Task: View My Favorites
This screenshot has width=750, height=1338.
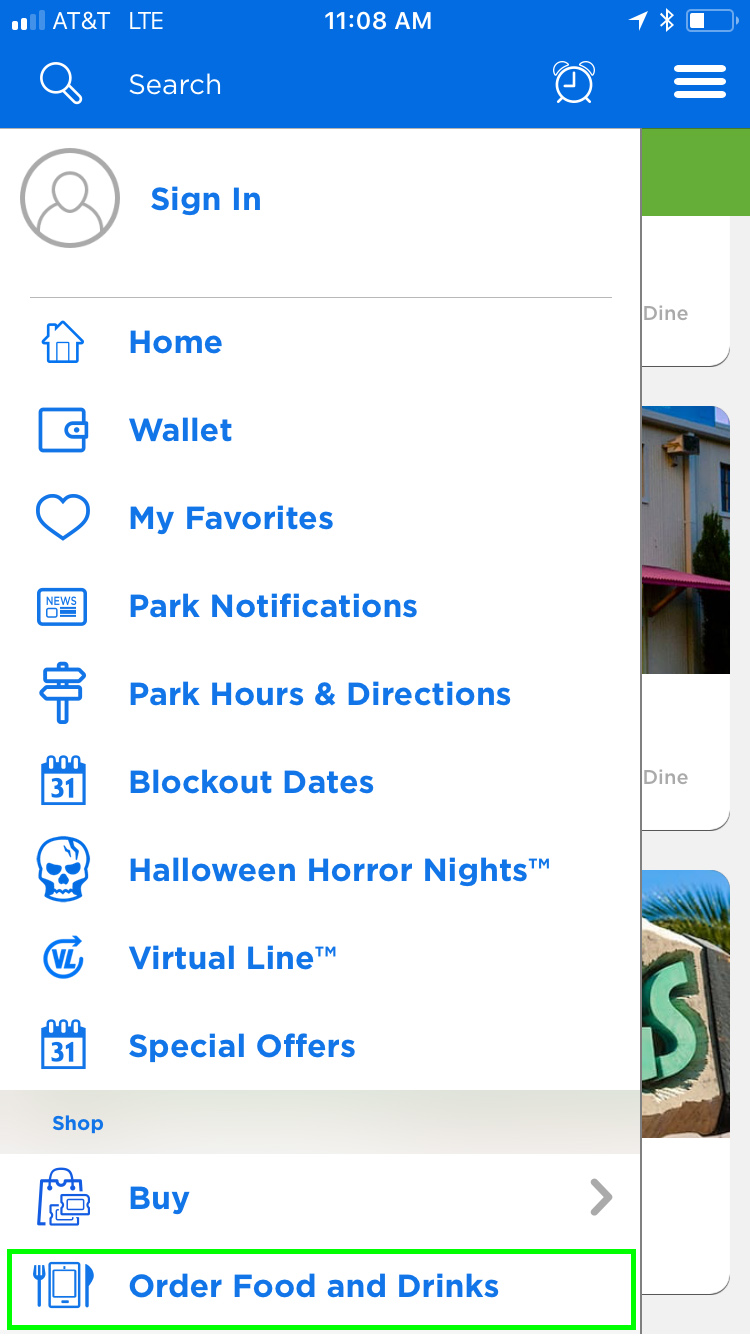Action: pos(231,518)
